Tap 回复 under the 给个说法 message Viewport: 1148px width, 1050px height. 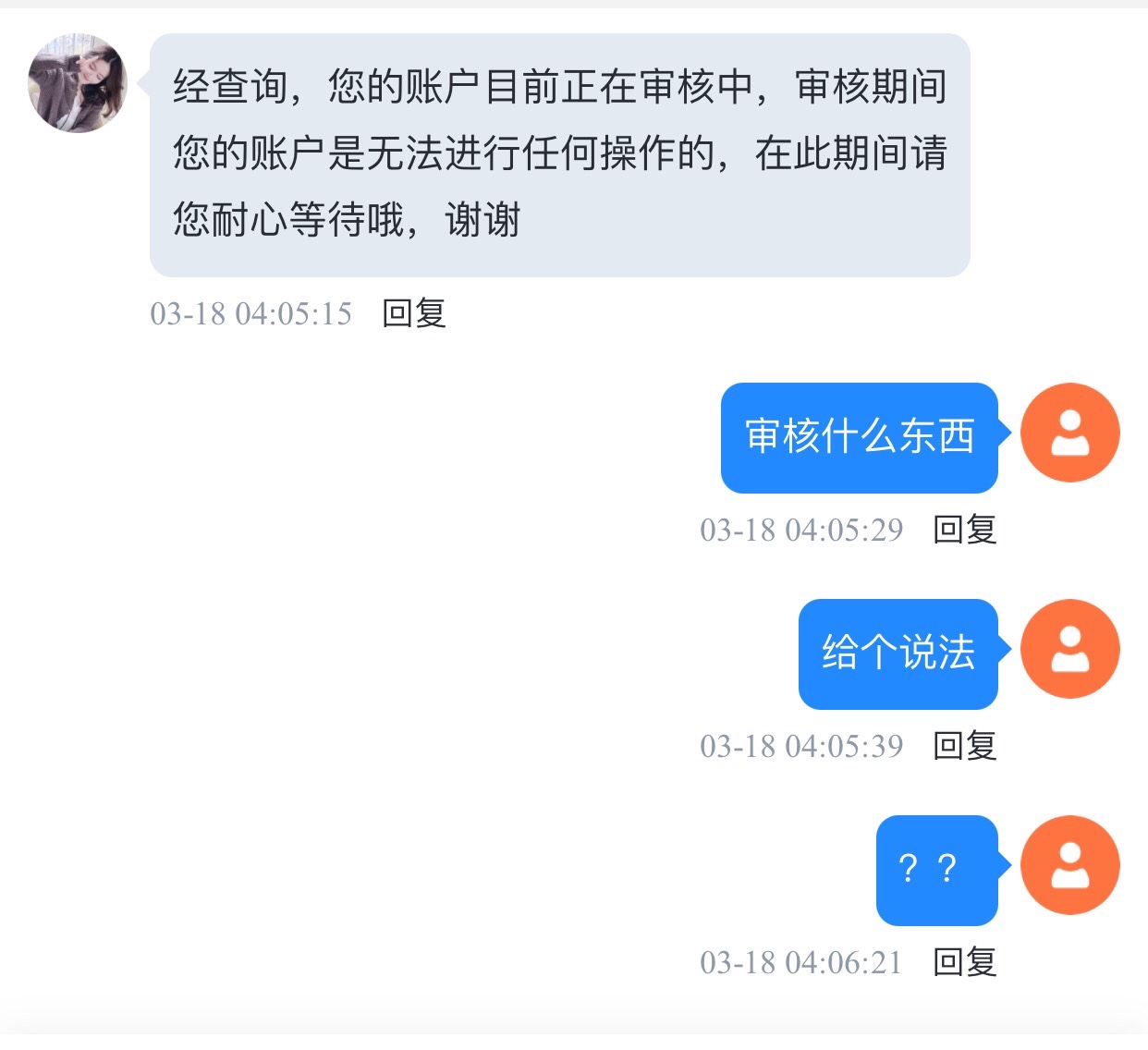[964, 746]
